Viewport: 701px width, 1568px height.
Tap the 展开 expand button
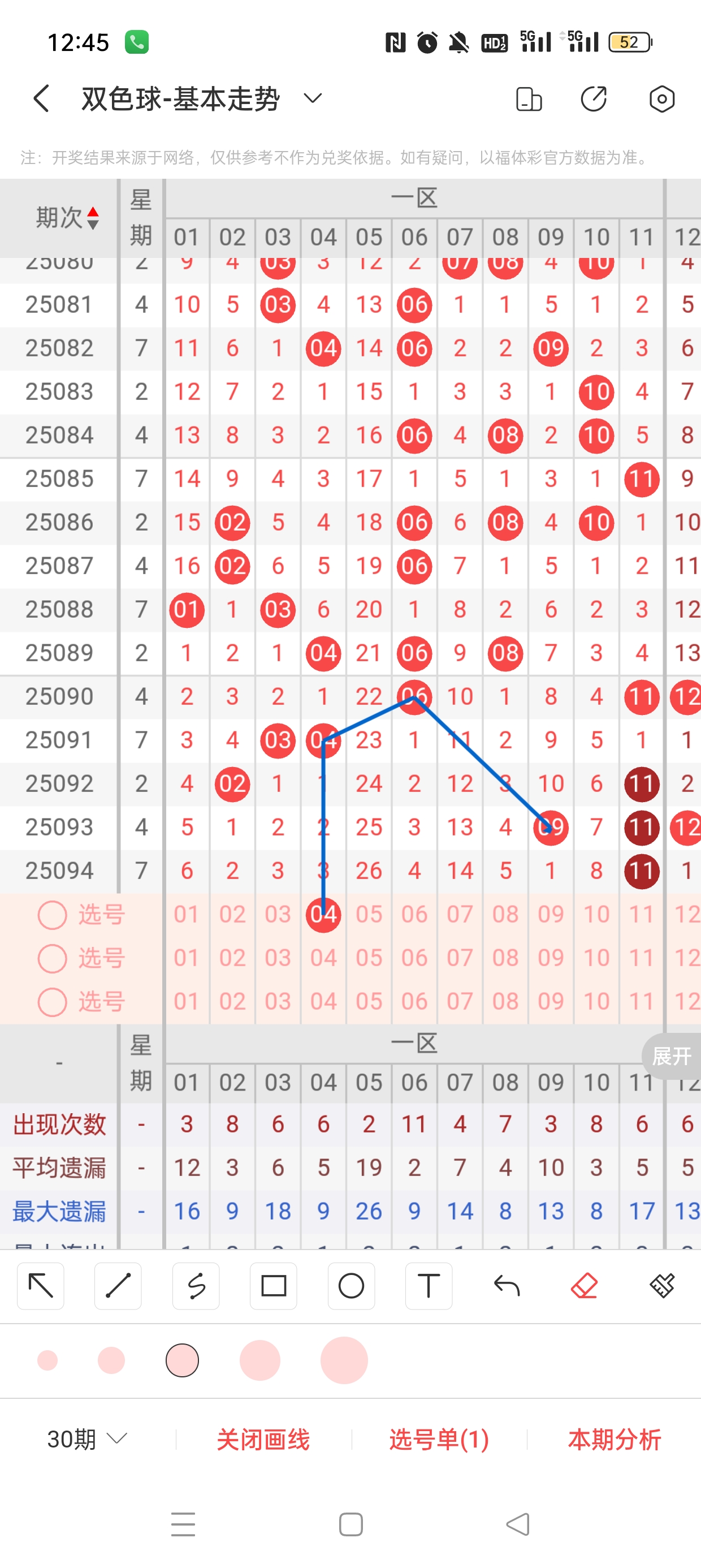pyautogui.click(x=672, y=1056)
